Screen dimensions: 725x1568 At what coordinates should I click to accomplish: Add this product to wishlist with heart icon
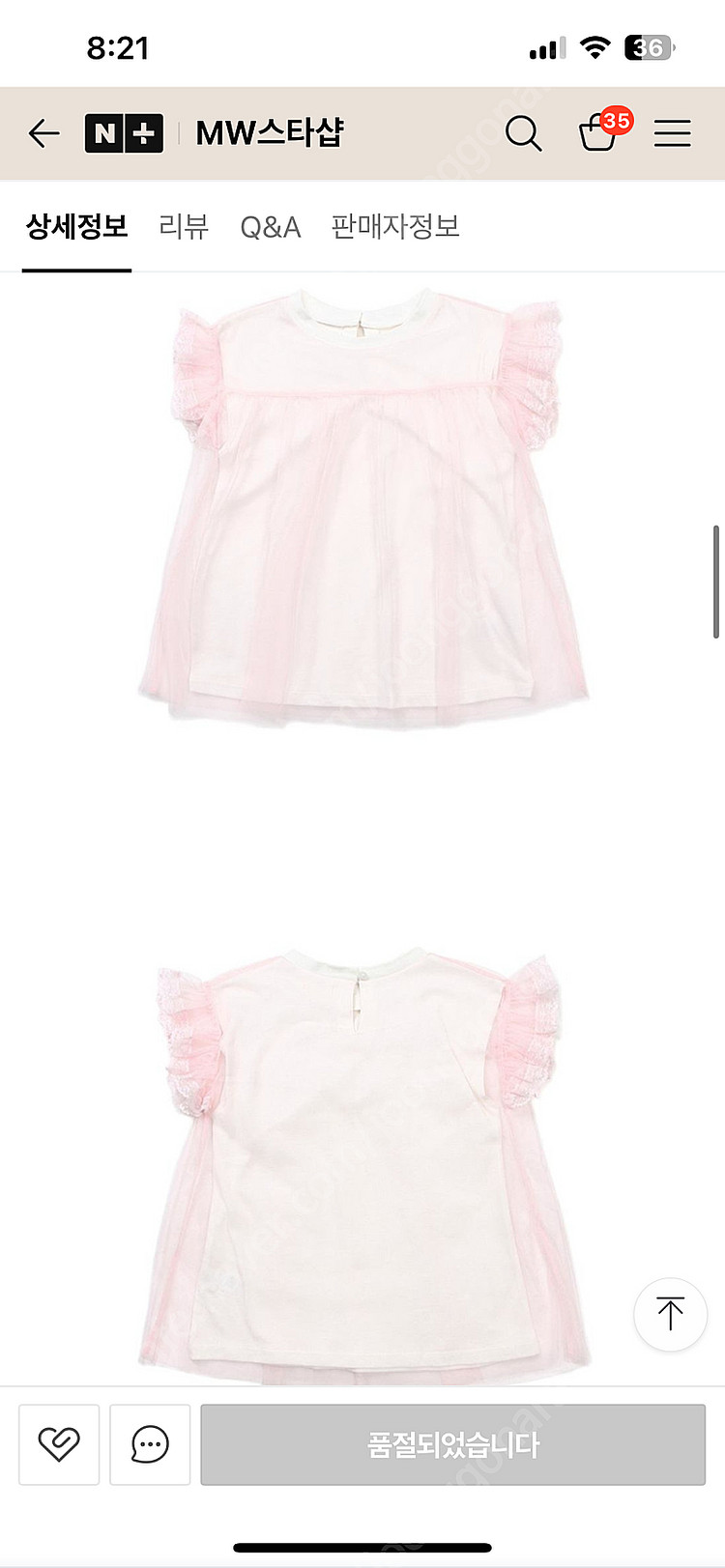pyautogui.click(x=59, y=1444)
